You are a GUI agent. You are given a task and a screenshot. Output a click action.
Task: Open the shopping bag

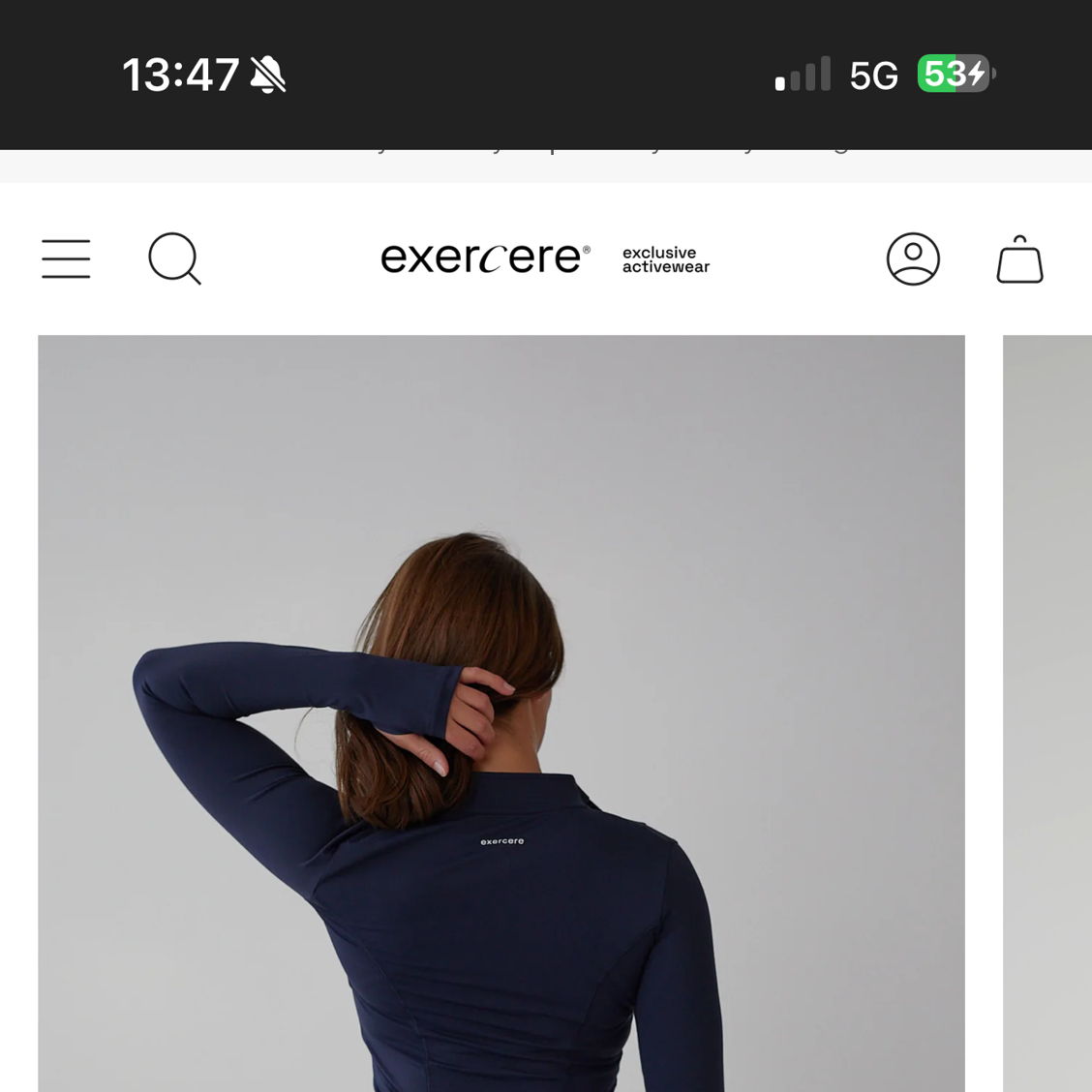pos(1019,259)
